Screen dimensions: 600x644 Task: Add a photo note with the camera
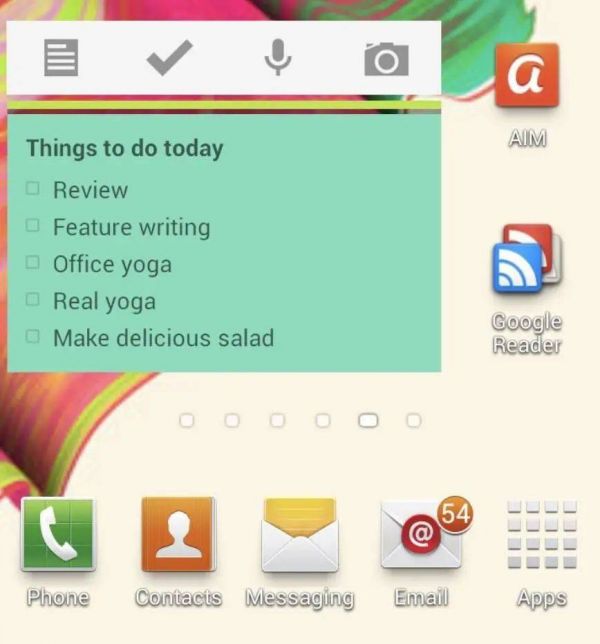pyautogui.click(x=386, y=60)
